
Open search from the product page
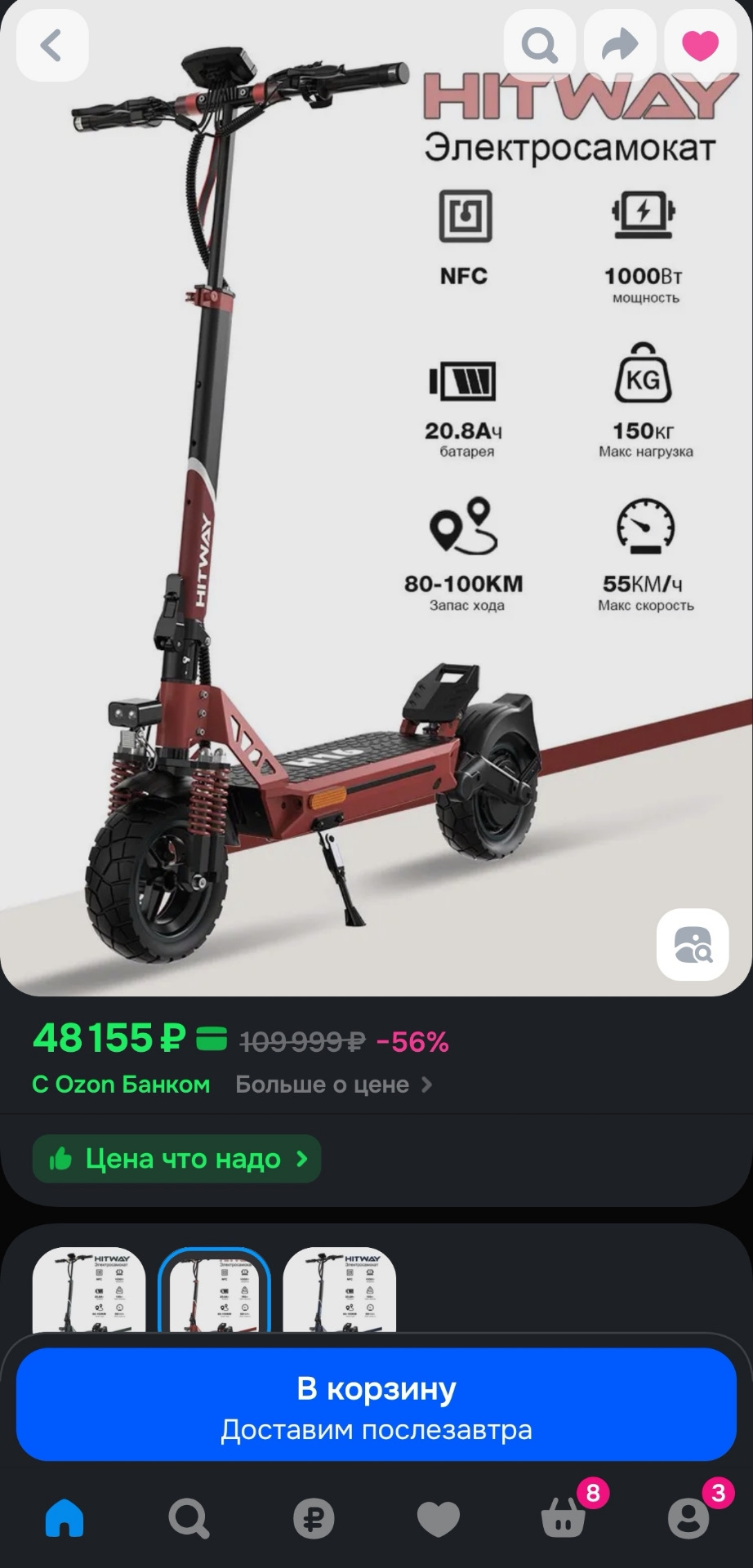click(x=539, y=46)
